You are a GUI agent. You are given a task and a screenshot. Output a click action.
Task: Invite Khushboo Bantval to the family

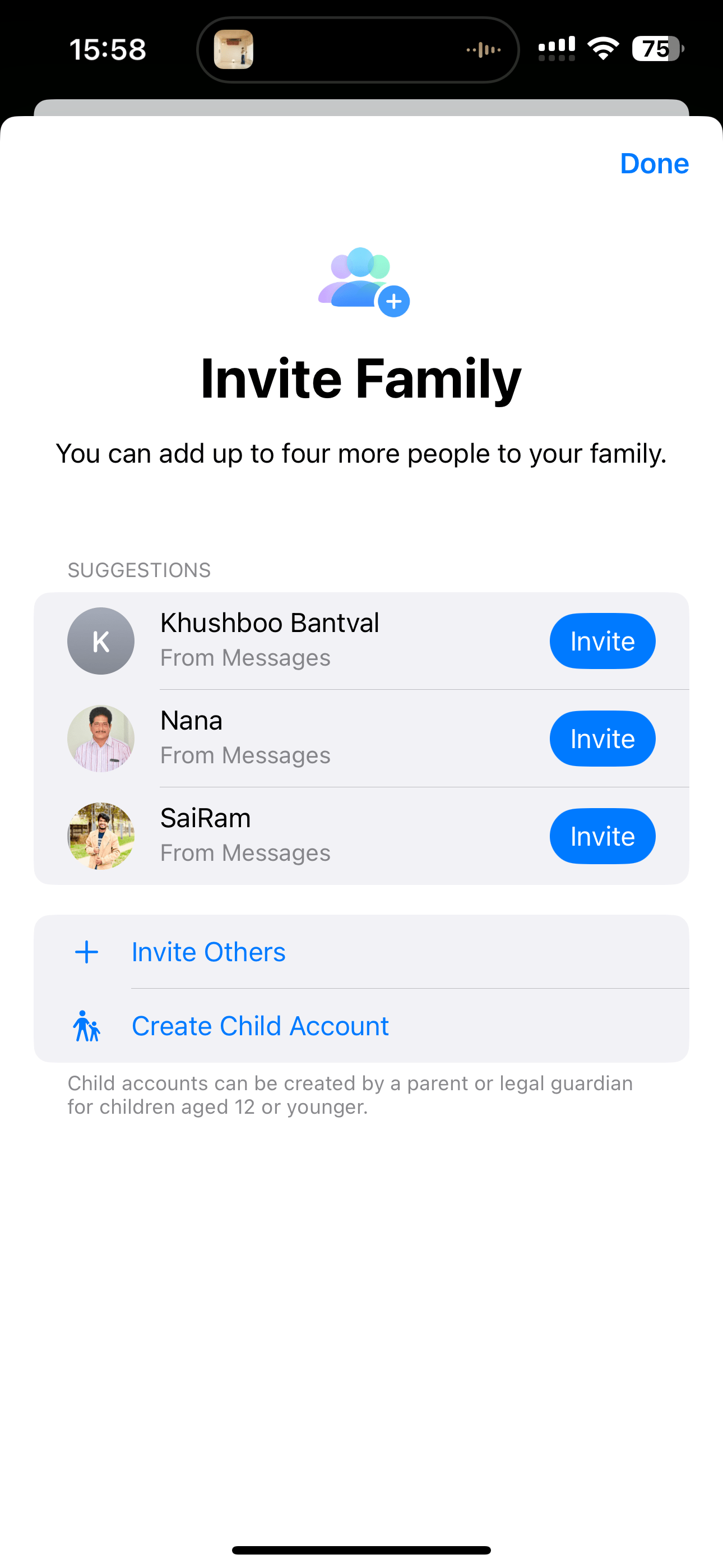(x=602, y=640)
